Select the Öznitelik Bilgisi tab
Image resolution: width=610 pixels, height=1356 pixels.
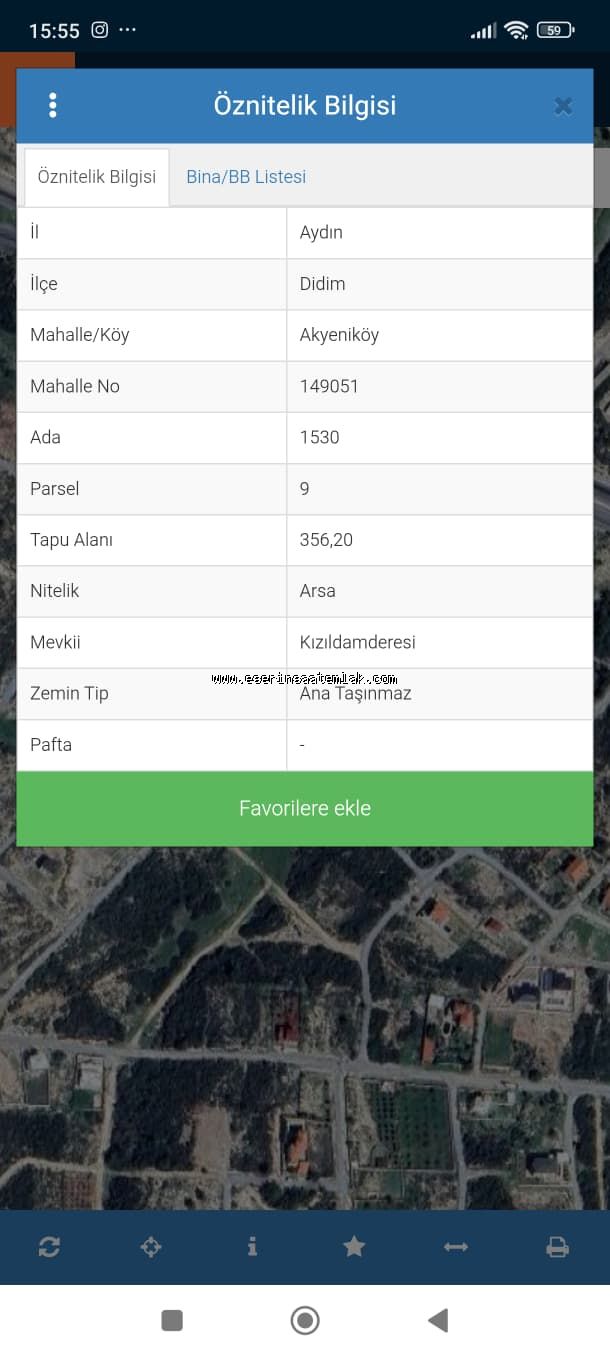[x=97, y=177]
